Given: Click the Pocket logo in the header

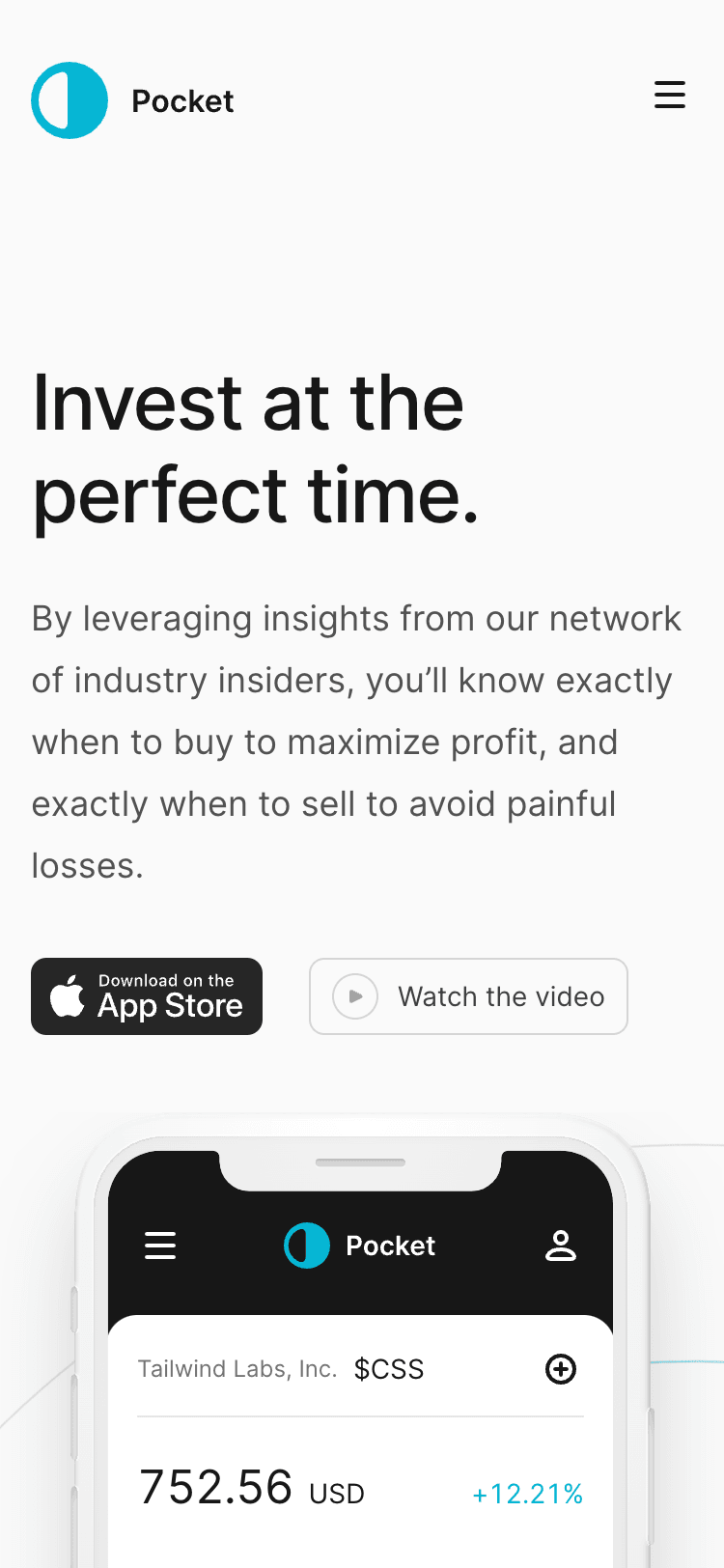Looking at the screenshot, I should pos(70,100).
